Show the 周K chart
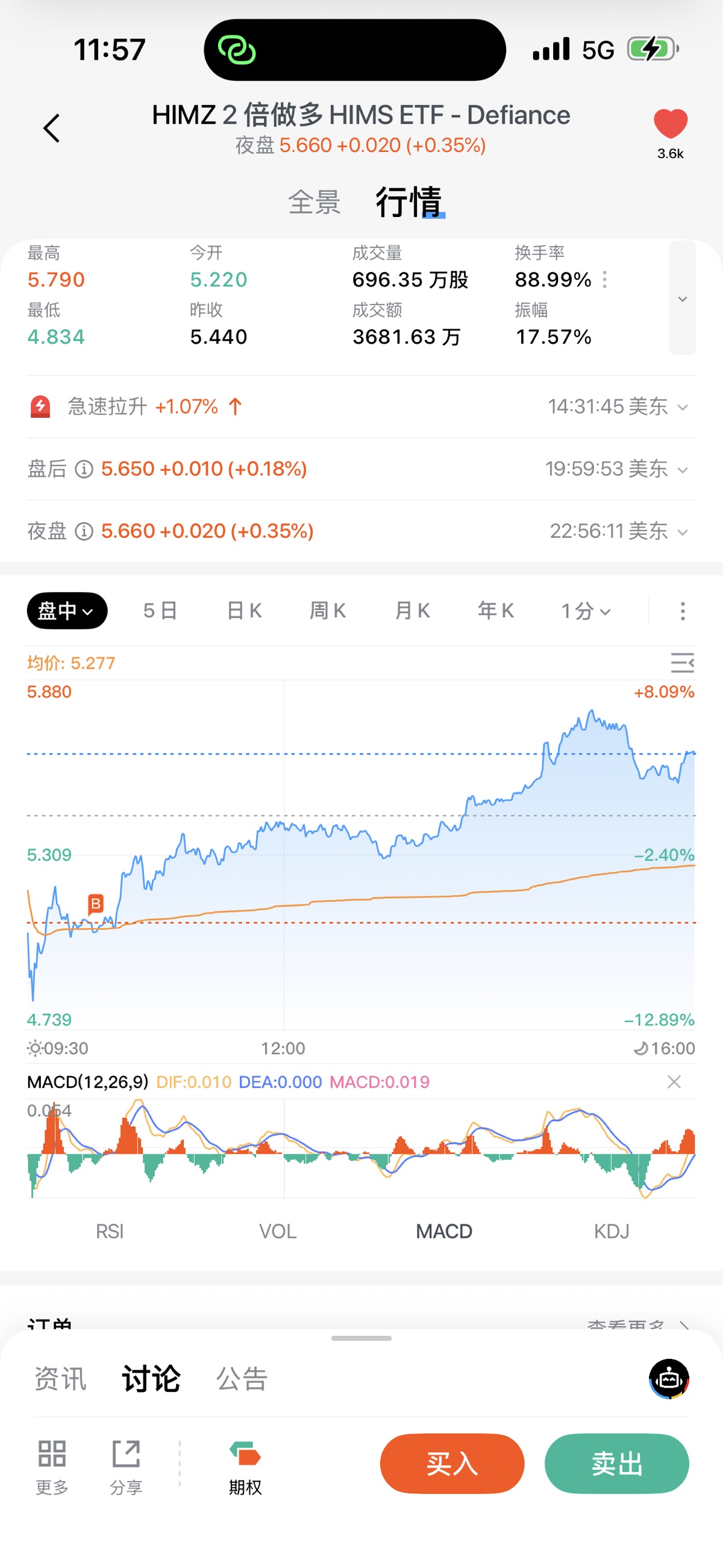The image size is (723, 1568). tap(328, 611)
